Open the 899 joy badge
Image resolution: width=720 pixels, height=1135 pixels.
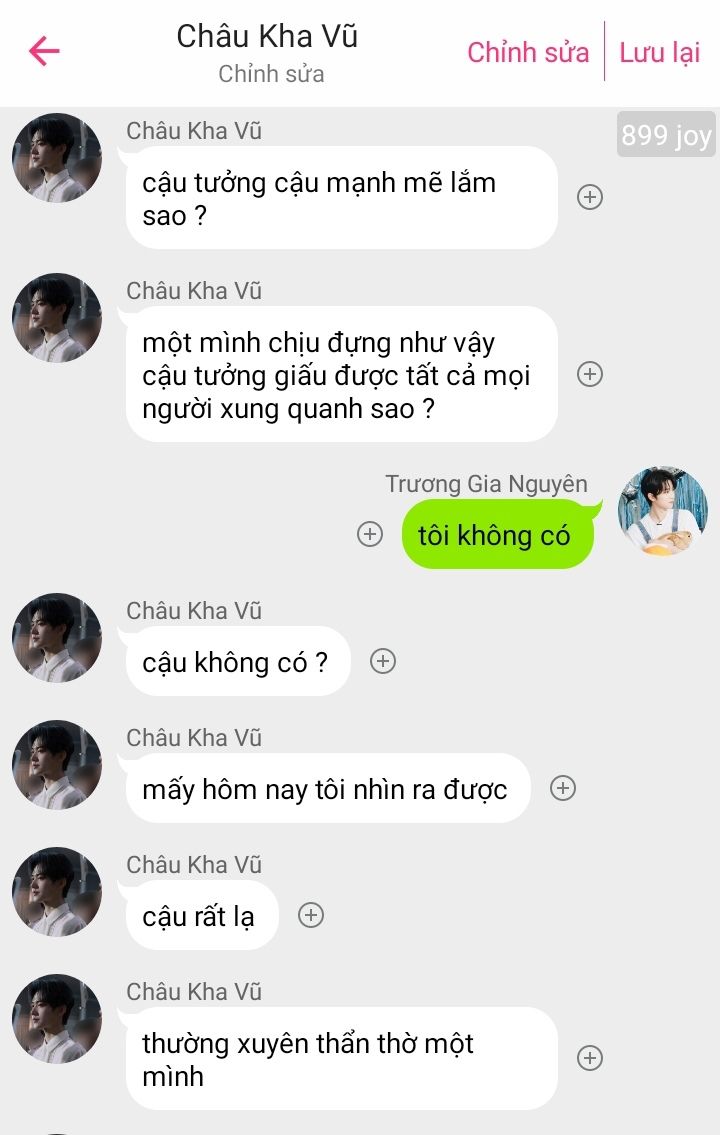(666, 135)
